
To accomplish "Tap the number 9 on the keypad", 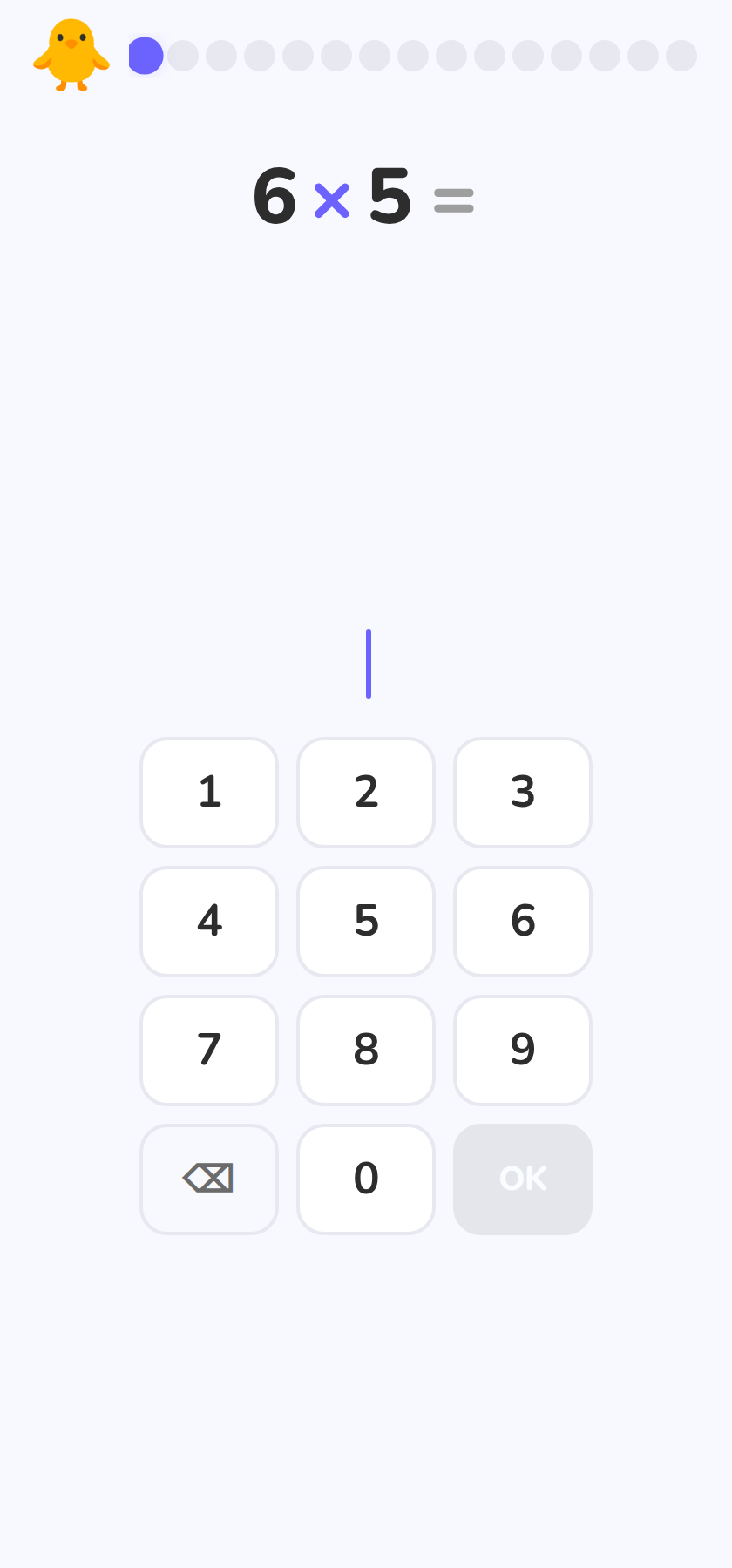I will [523, 1050].
